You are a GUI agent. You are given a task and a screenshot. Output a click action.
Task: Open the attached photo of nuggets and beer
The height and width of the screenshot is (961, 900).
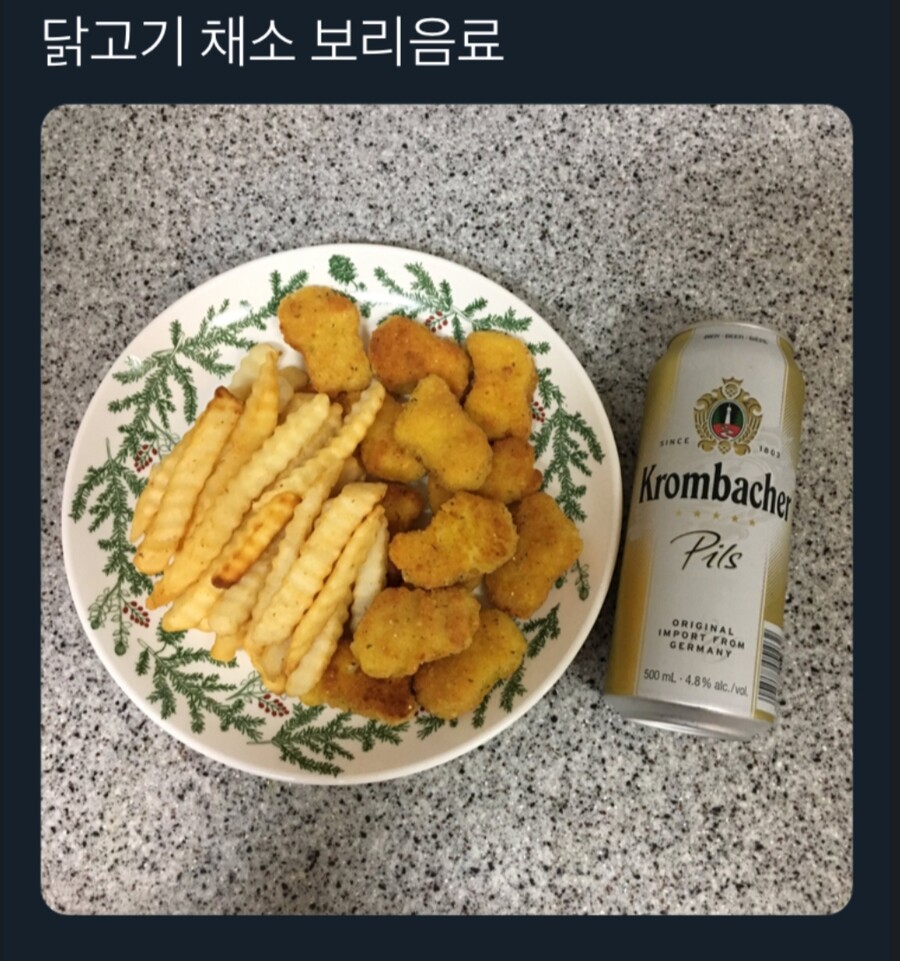446,510
